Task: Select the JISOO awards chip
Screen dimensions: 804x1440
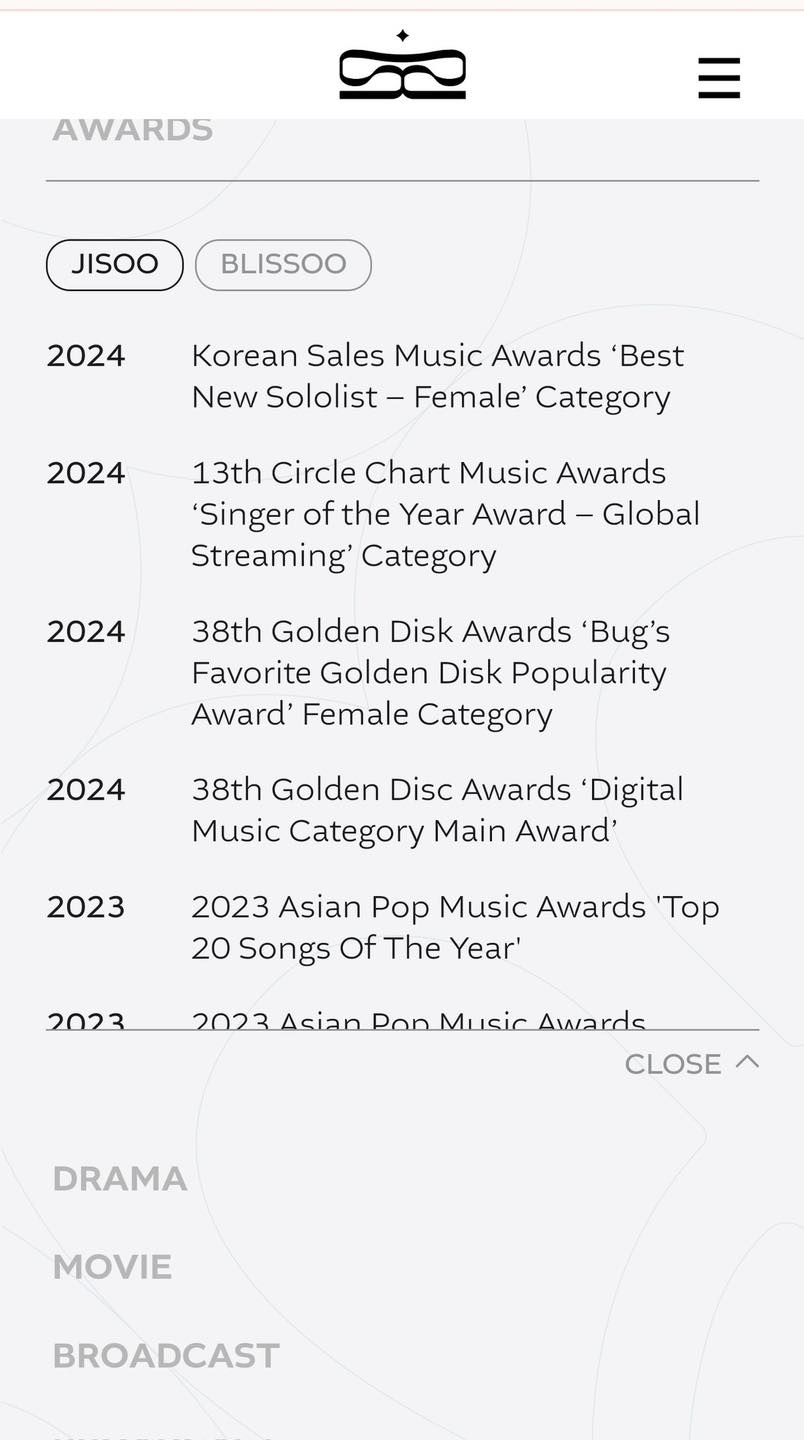Action: (x=115, y=264)
